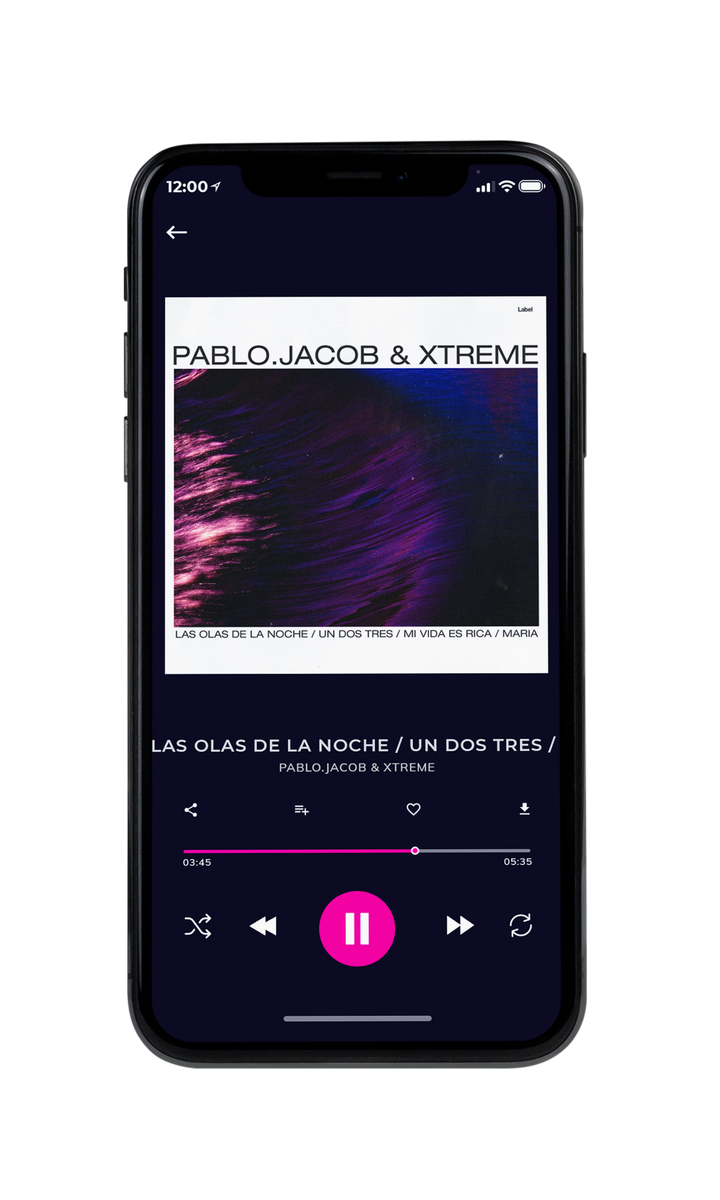720x1200 pixels.
Task: Go back with the top arrow
Action: click(x=177, y=232)
